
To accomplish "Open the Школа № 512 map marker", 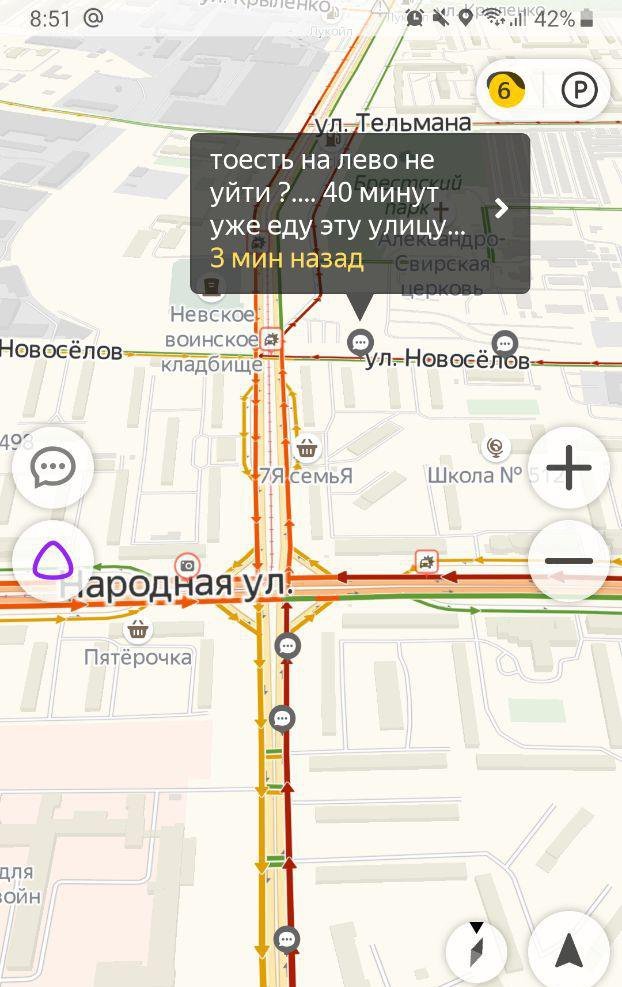I will (494, 446).
